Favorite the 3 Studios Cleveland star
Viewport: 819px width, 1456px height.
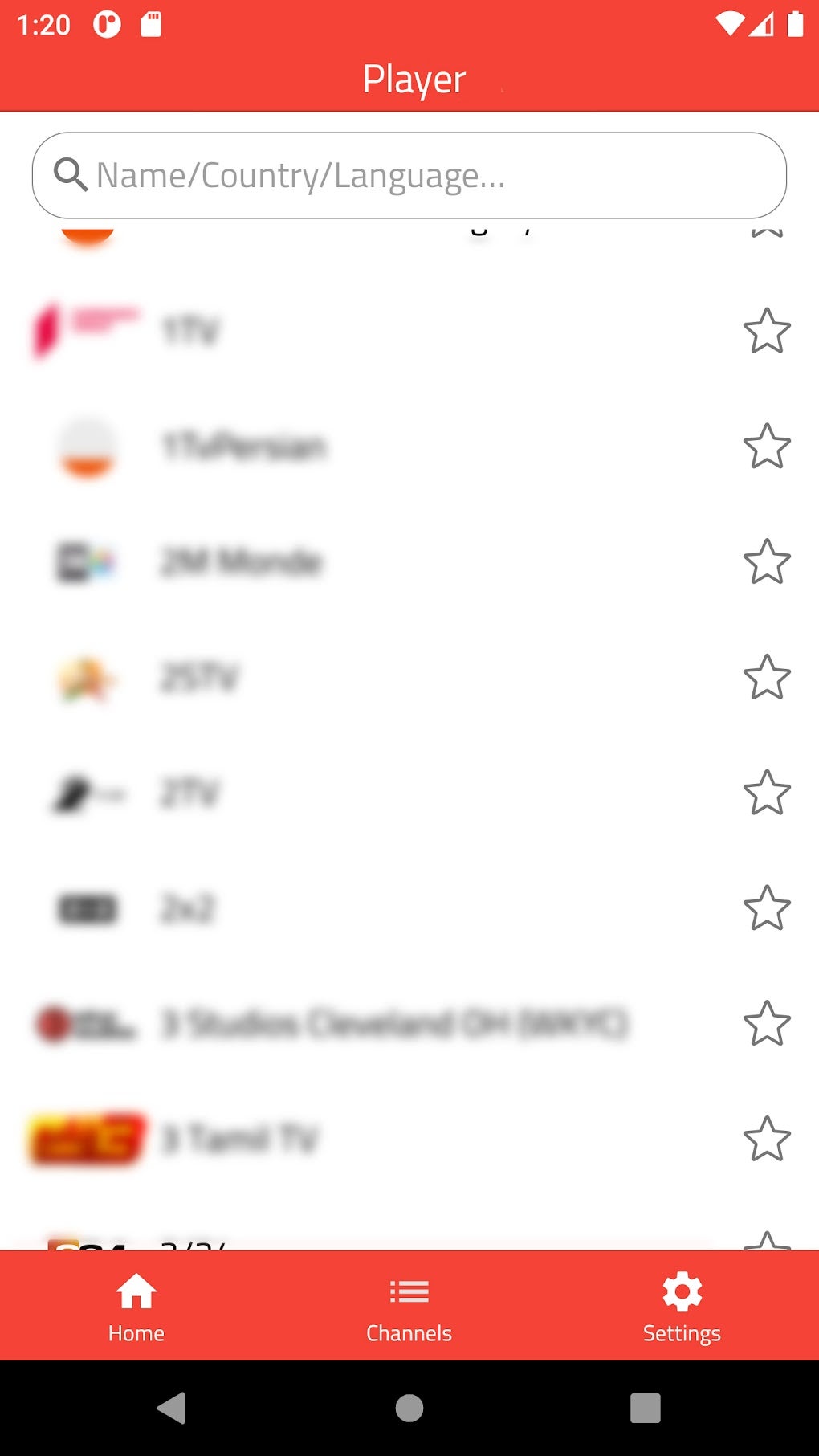(x=765, y=1024)
